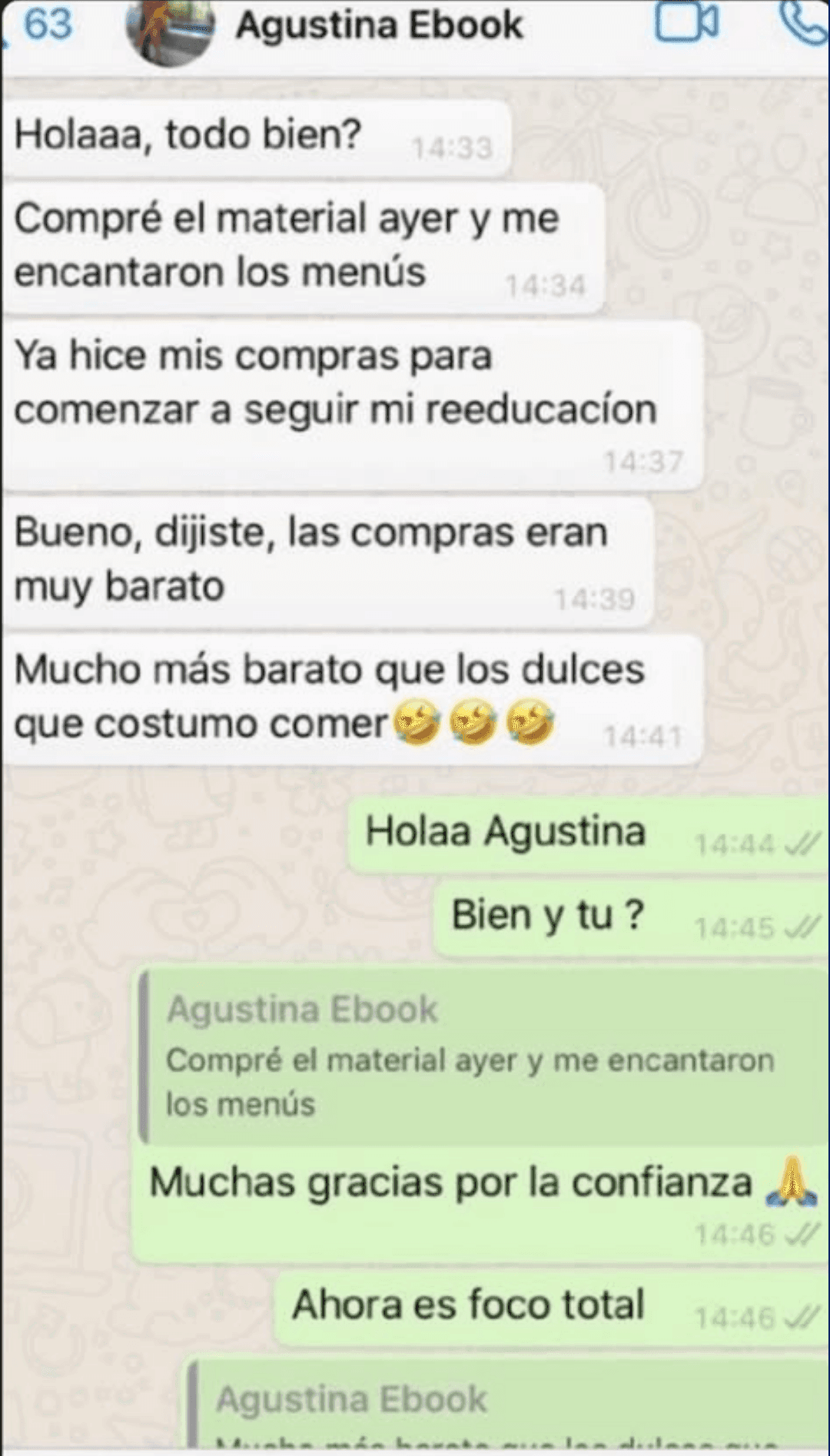Screen dimensions: 830x1456
Task: Start a voice call with Agustina Ebook
Action: pyautogui.click(x=807, y=23)
